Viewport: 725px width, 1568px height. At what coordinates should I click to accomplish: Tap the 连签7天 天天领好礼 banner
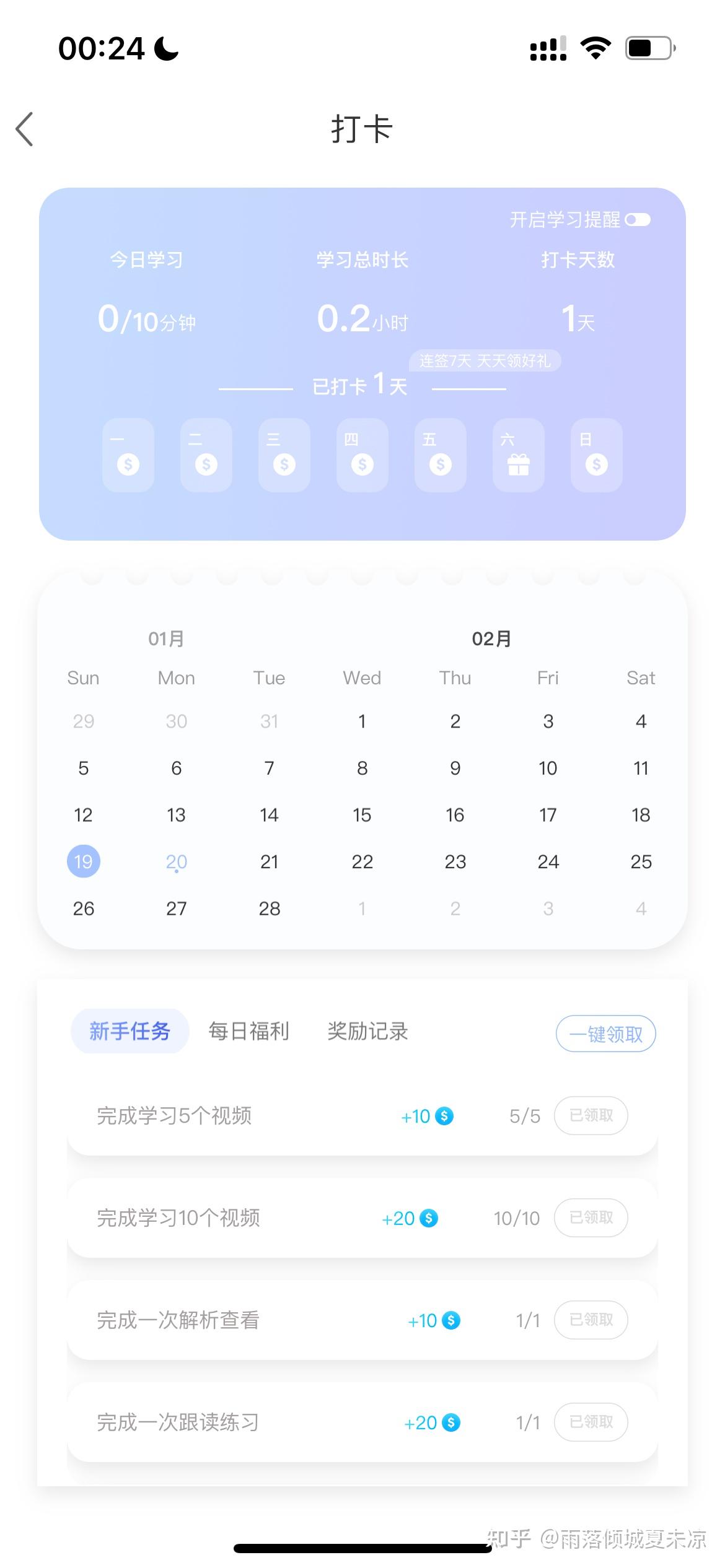[x=485, y=361]
